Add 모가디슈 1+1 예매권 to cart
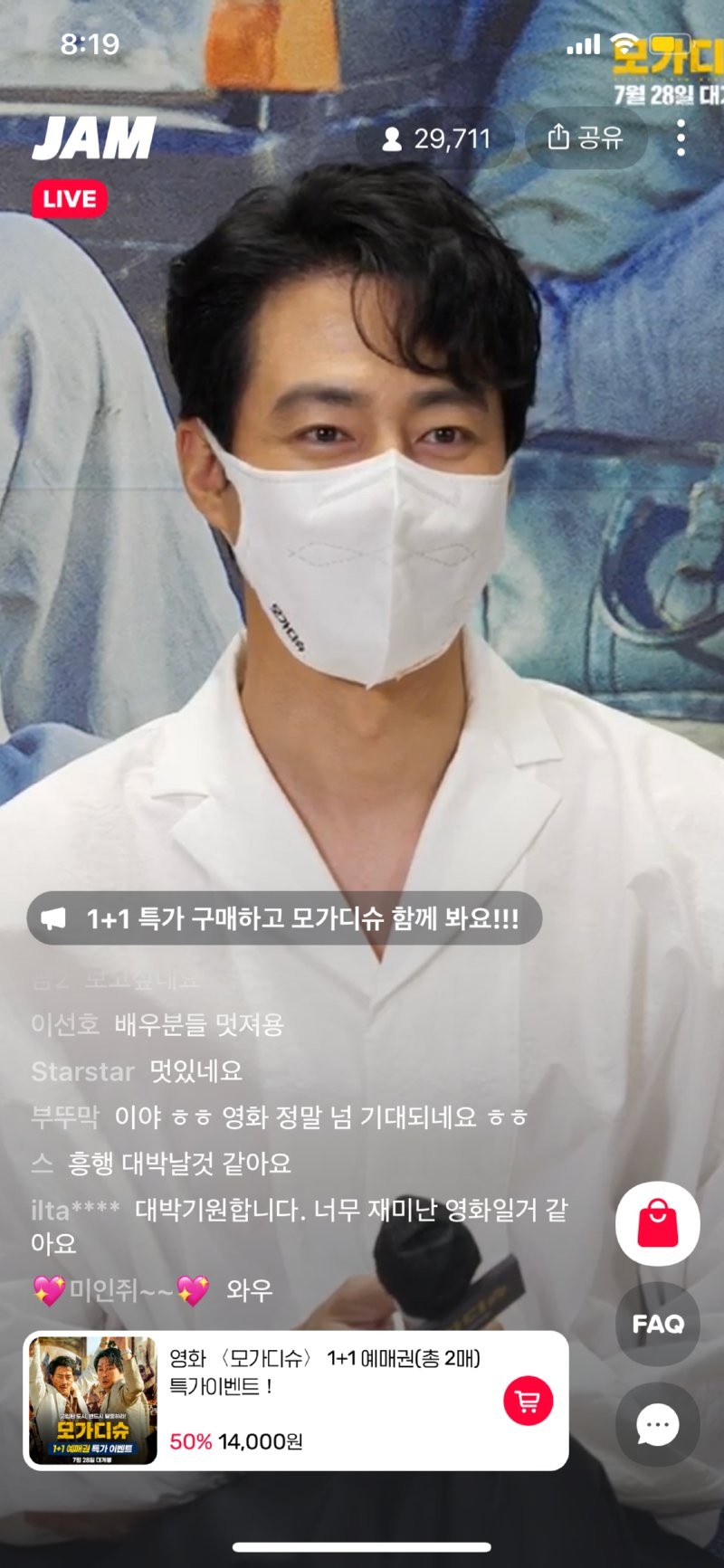Image resolution: width=724 pixels, height=1568 pixels. [528, 1401]
